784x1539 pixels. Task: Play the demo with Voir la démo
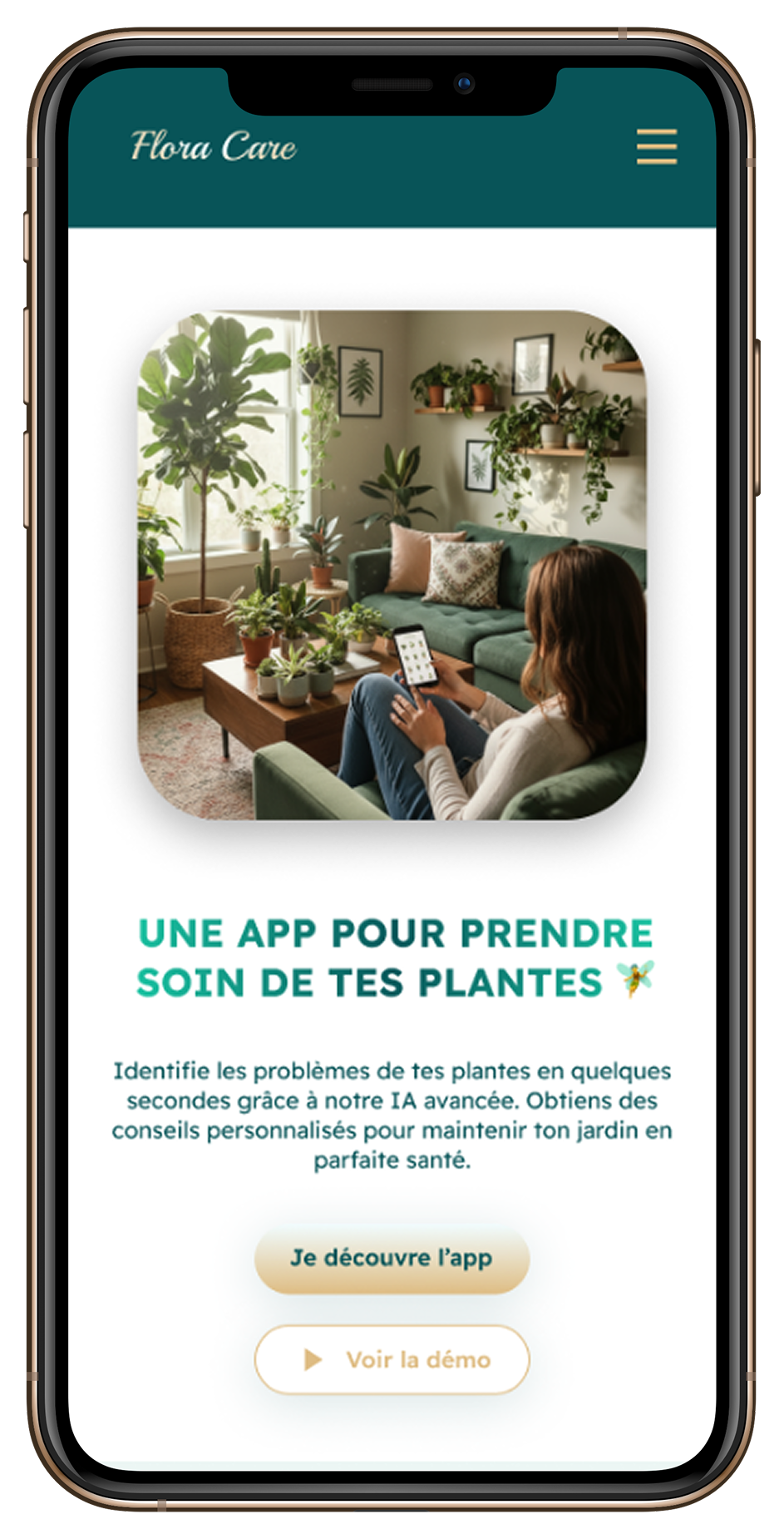tap(392, 1360)
